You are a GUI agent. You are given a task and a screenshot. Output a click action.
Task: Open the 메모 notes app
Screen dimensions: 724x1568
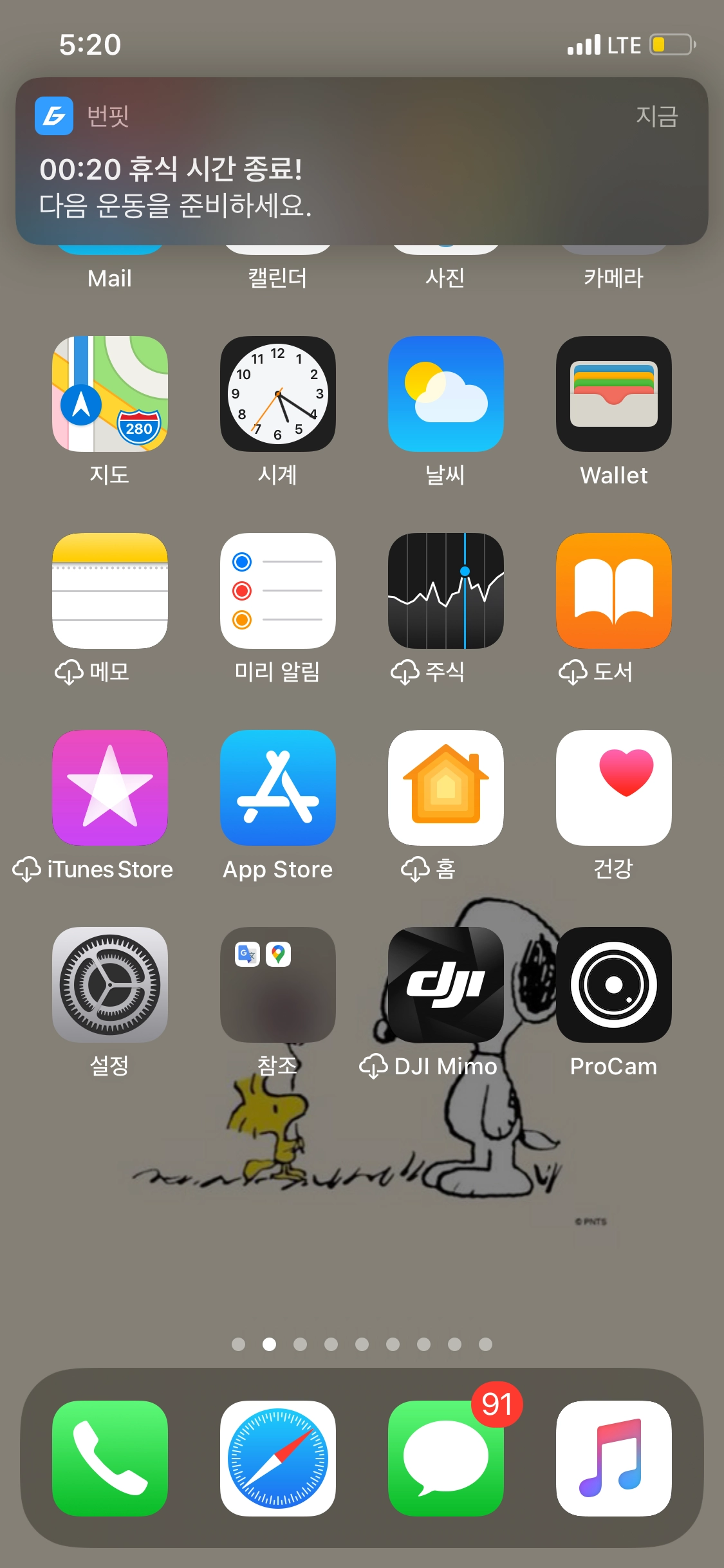[x=110, y=591]
